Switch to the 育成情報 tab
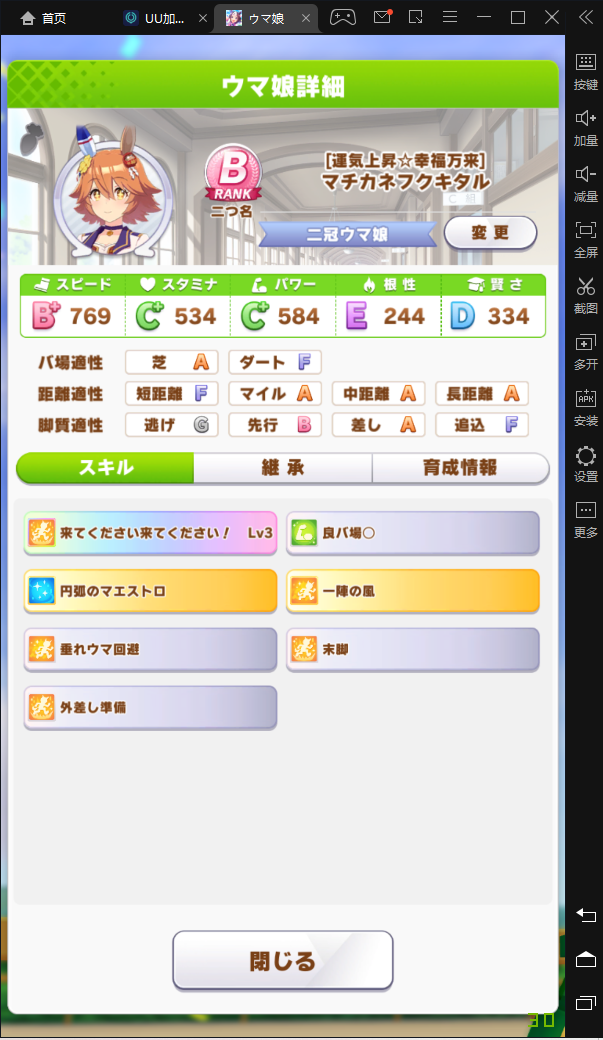The image size is (603, 1040). click(460, 468)
